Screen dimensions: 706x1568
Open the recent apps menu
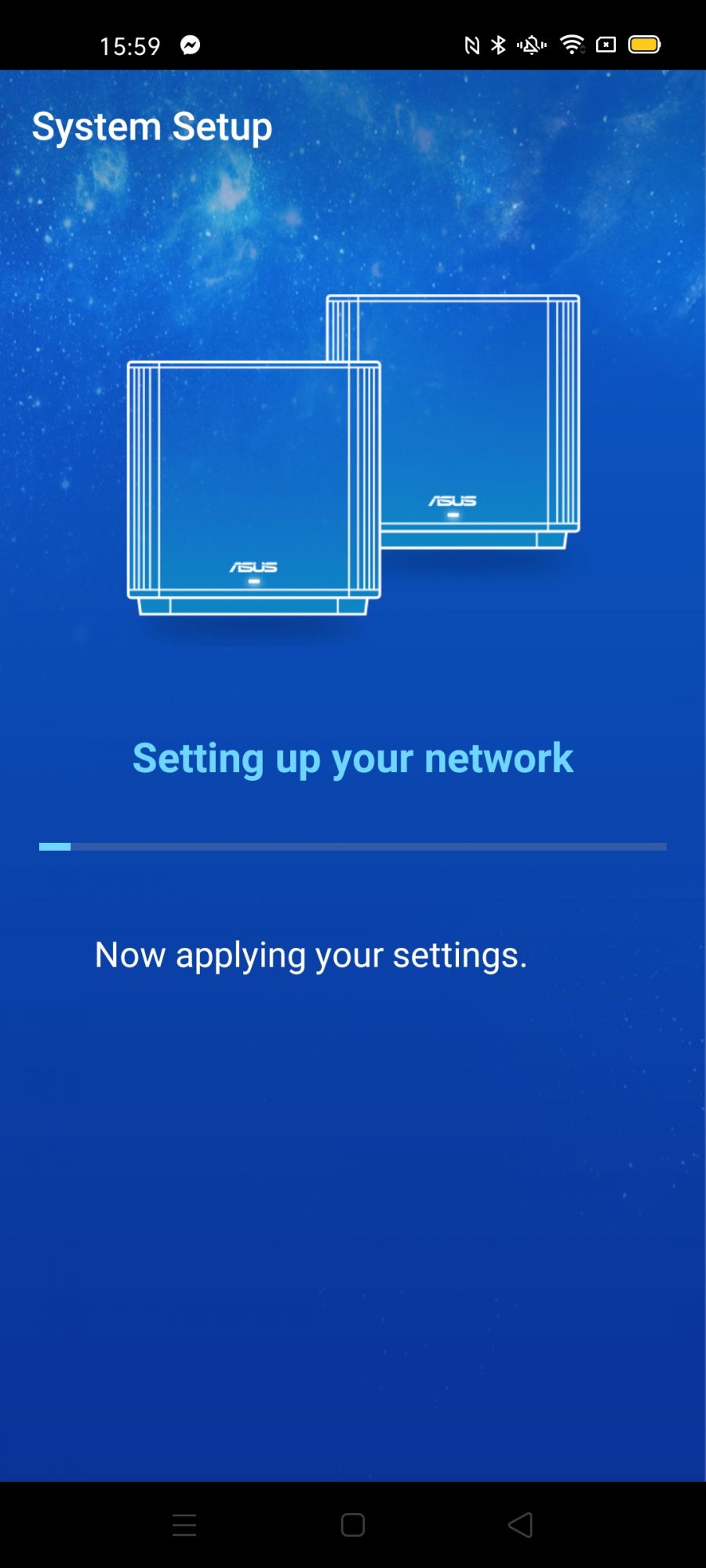coord(184,1525)
